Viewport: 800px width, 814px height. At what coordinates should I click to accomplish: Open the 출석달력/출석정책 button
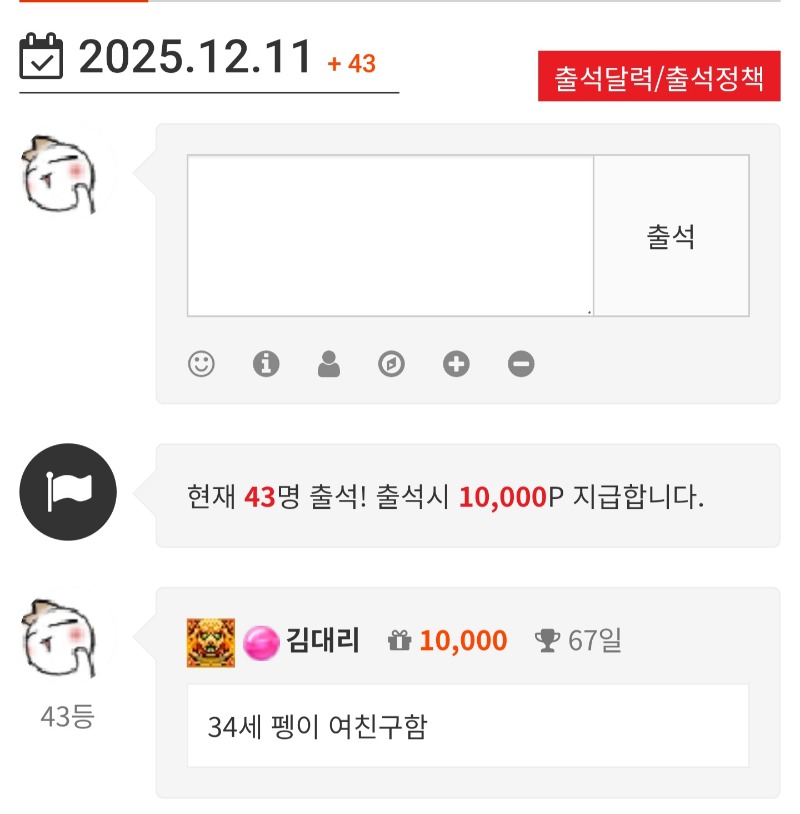point(659,77)
